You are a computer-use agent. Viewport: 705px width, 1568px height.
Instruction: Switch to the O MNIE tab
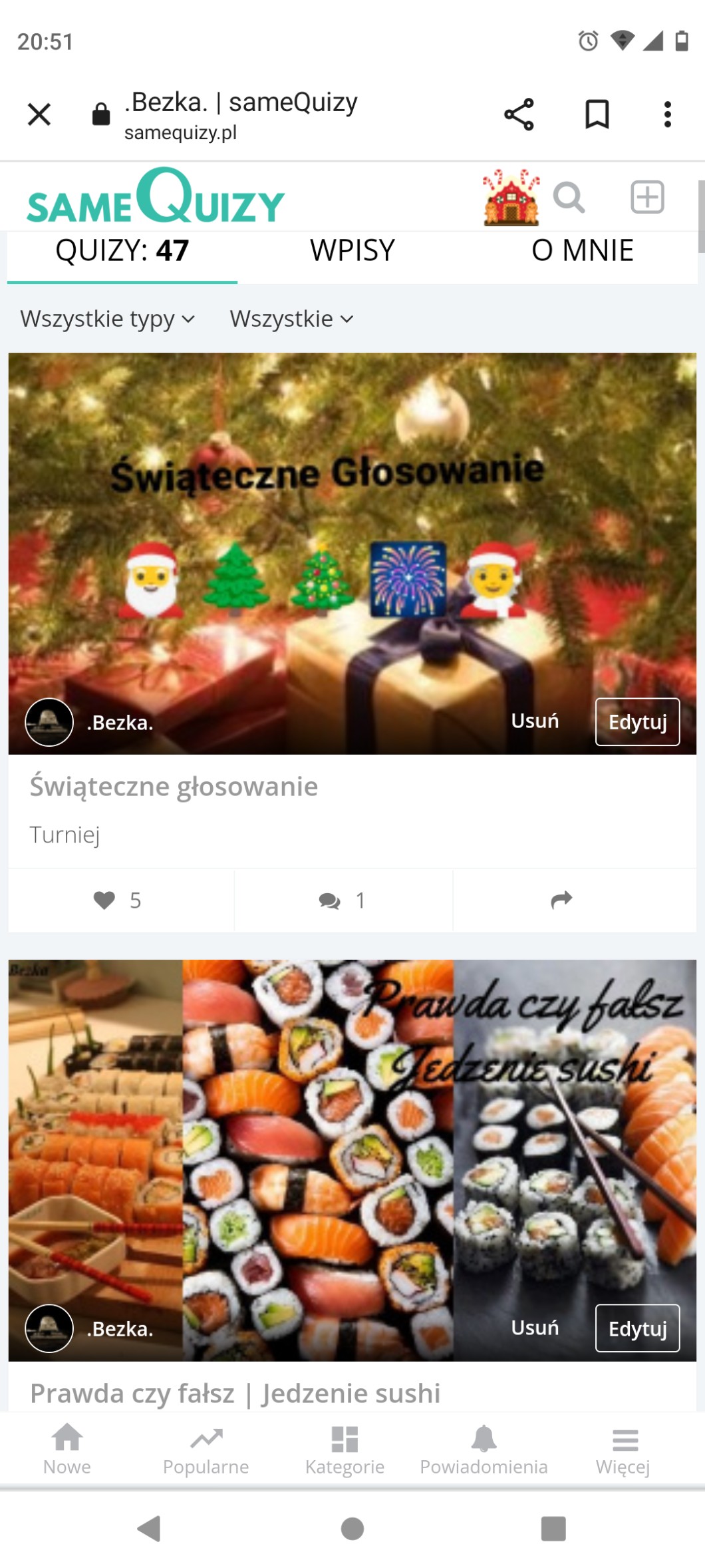tap(582, 251)
